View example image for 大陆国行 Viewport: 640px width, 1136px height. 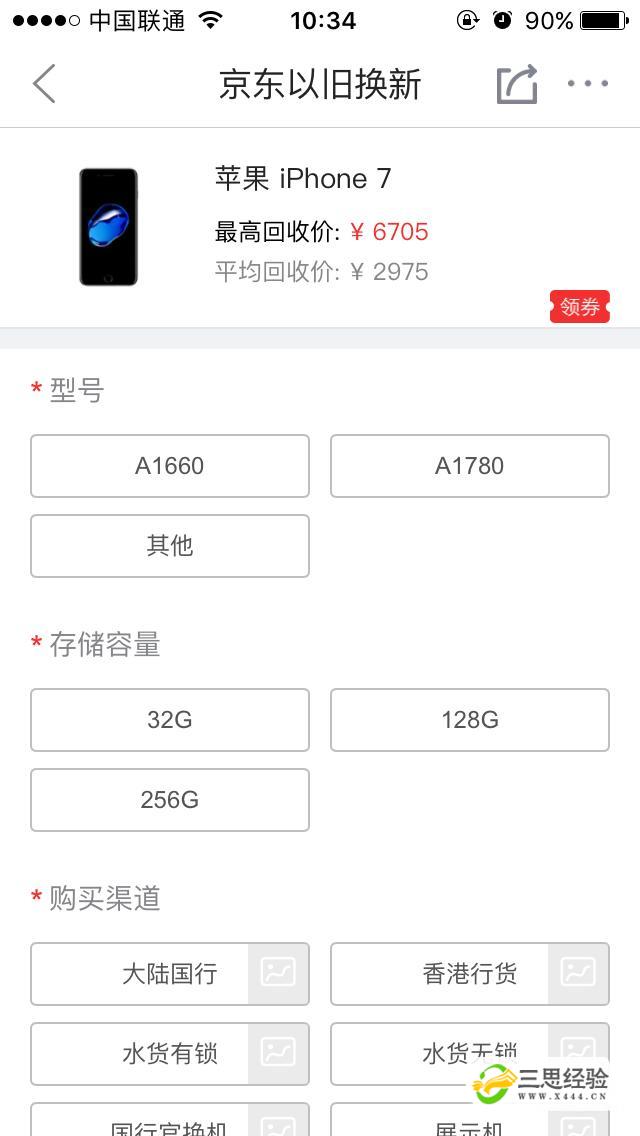pos(278,974)
